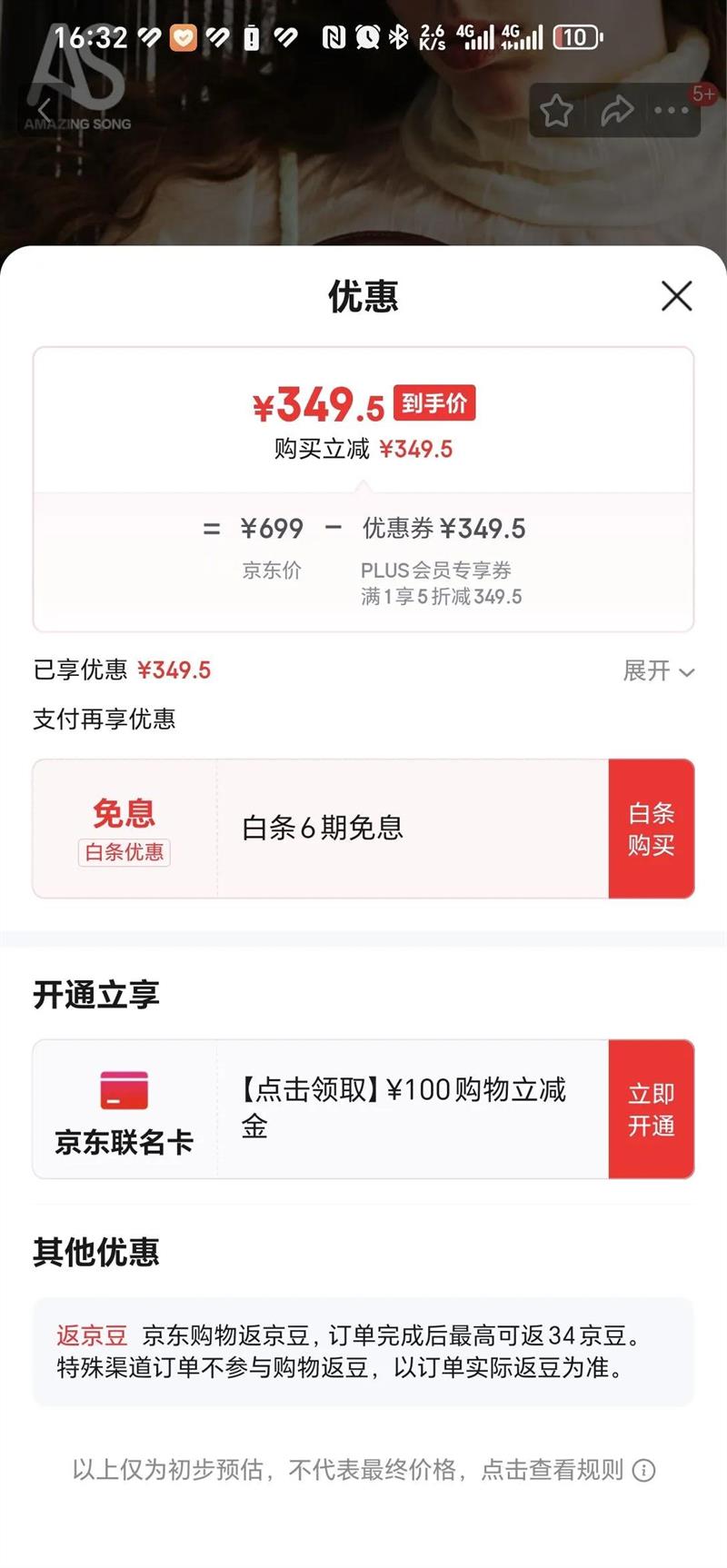Share this product
Screen dimensions: 727x1568
click(616, 112)
